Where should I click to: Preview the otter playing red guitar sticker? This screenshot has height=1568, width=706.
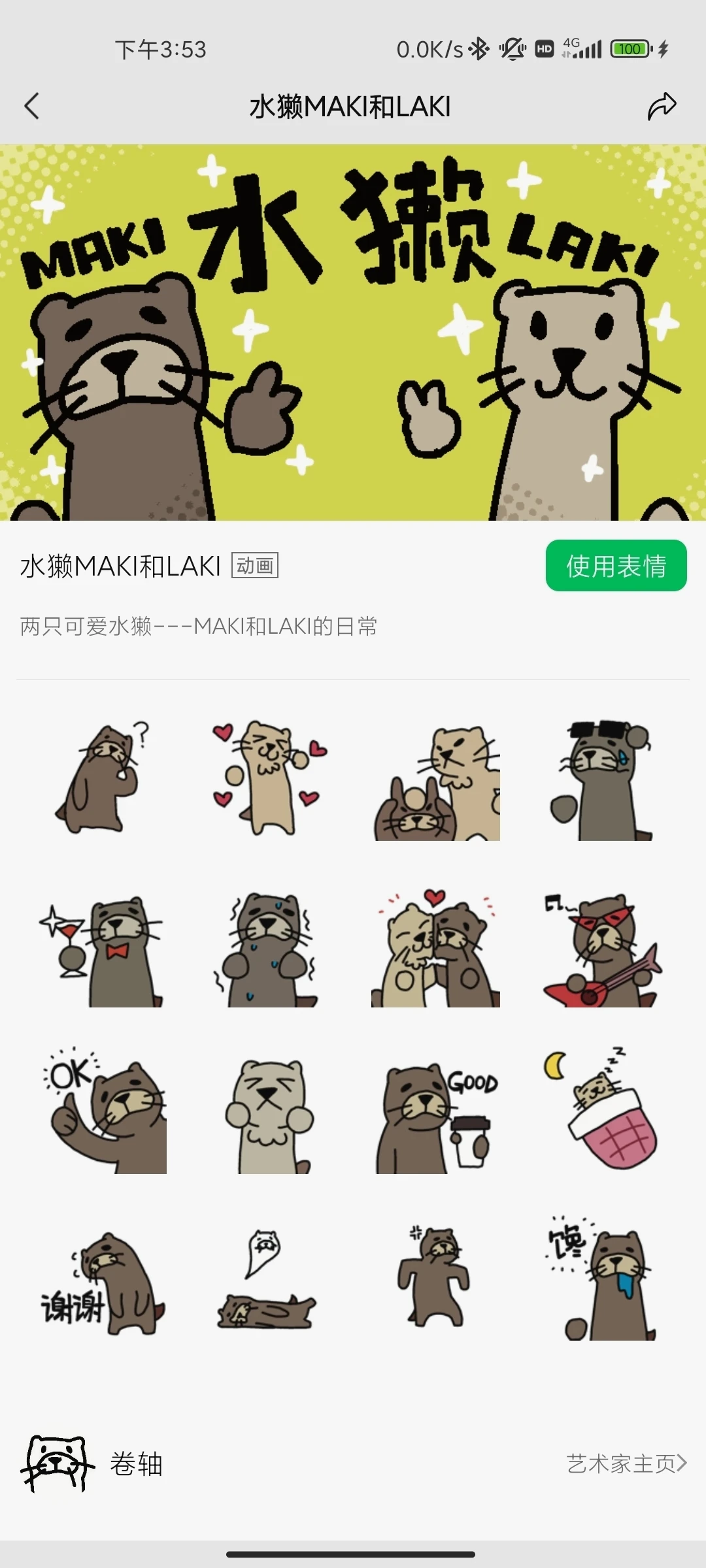(x=603, y=951)
